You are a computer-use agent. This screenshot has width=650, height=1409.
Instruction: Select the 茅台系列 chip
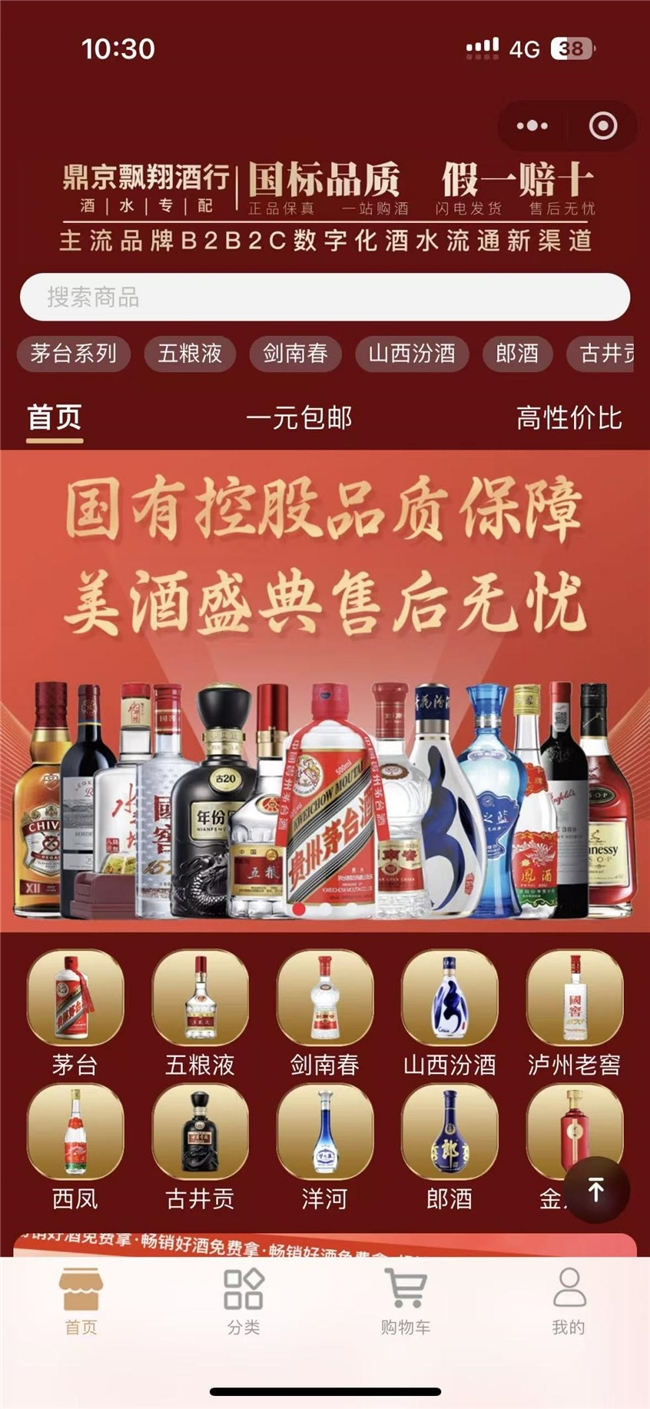(73, 353)
